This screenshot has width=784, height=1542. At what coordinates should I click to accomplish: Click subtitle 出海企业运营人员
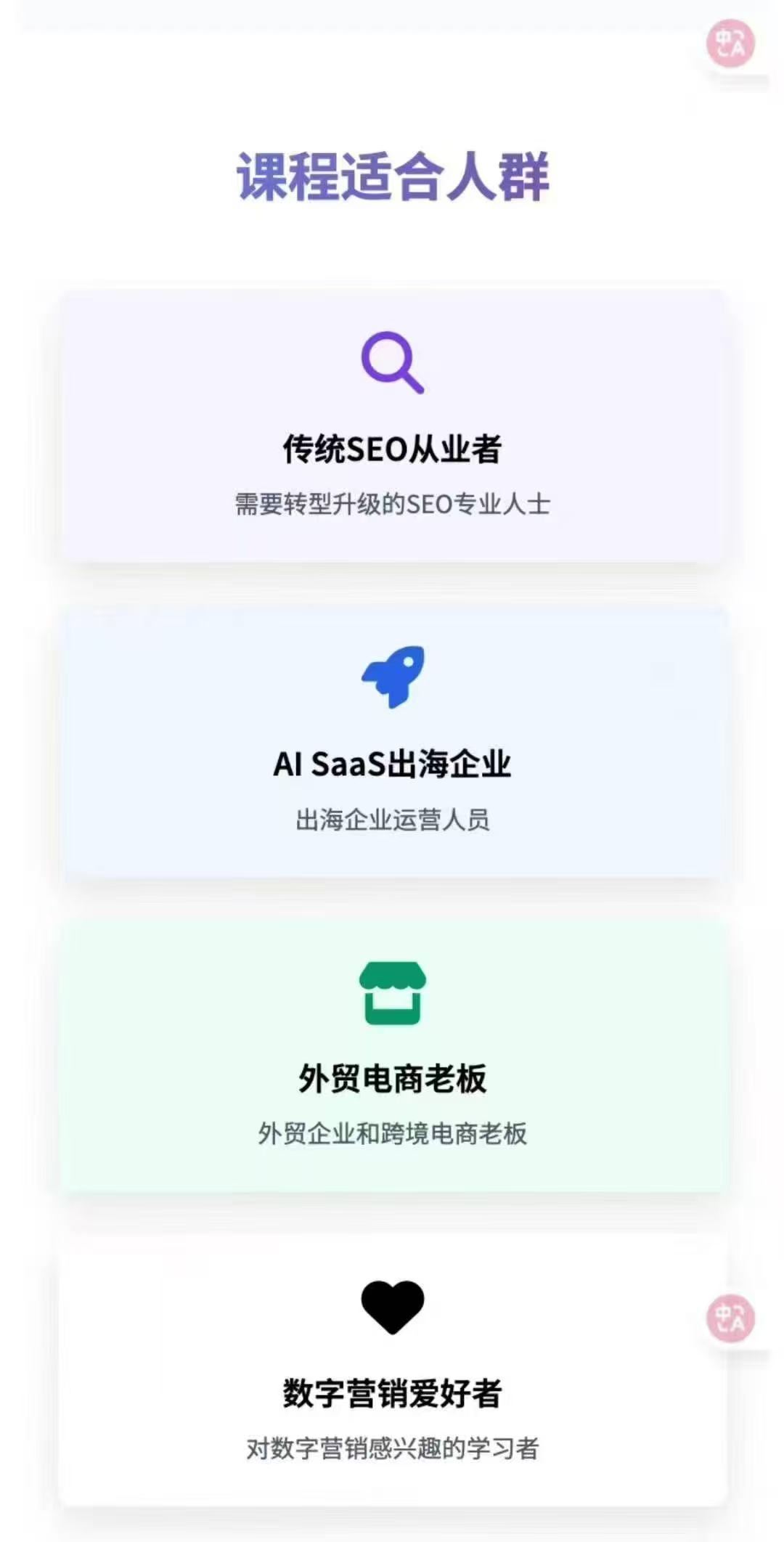point(393,820)
